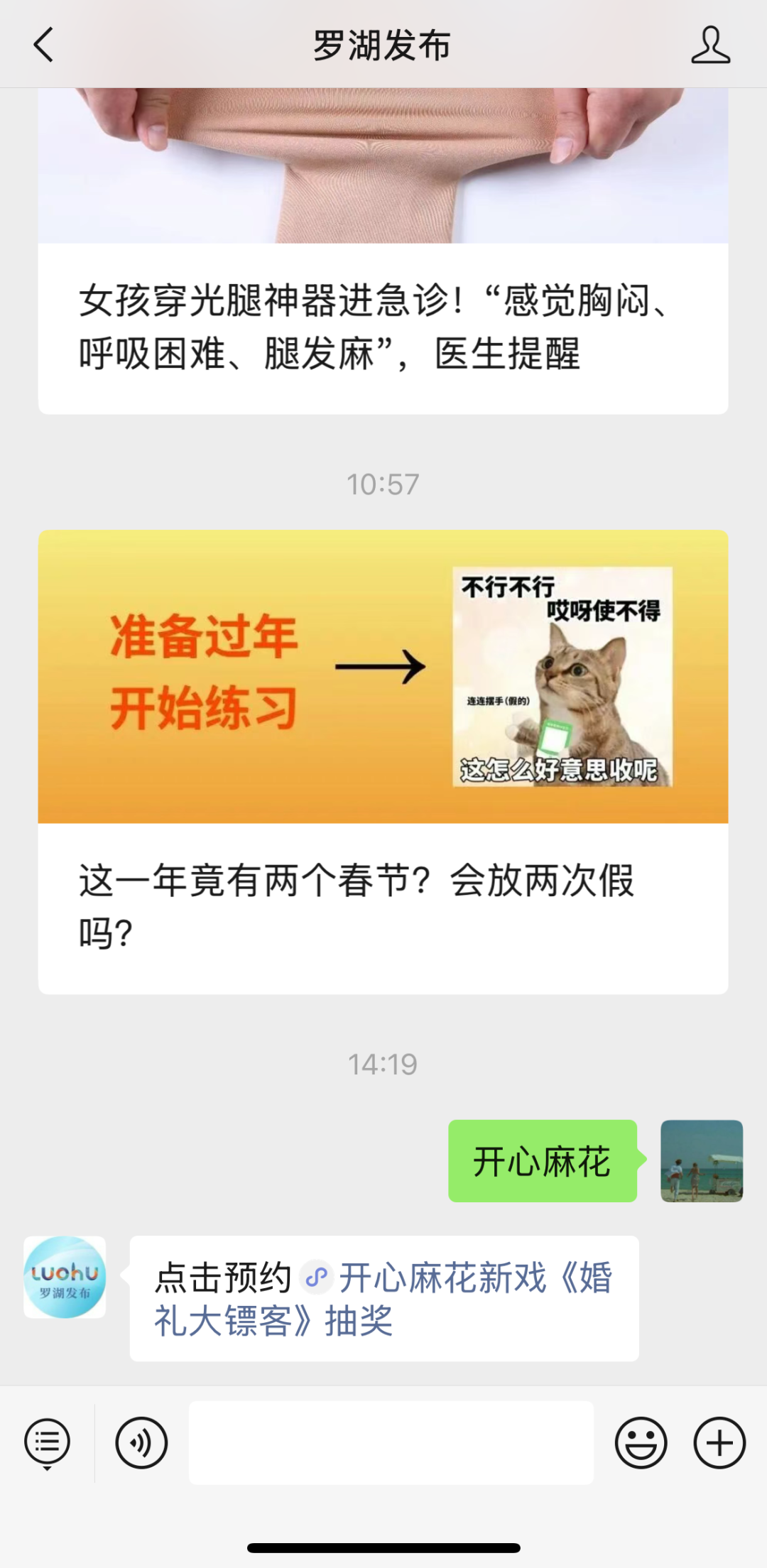The image size is (767, 1568).
Task: Tap the 罗湖发布 avatar
Action: 65,1277
